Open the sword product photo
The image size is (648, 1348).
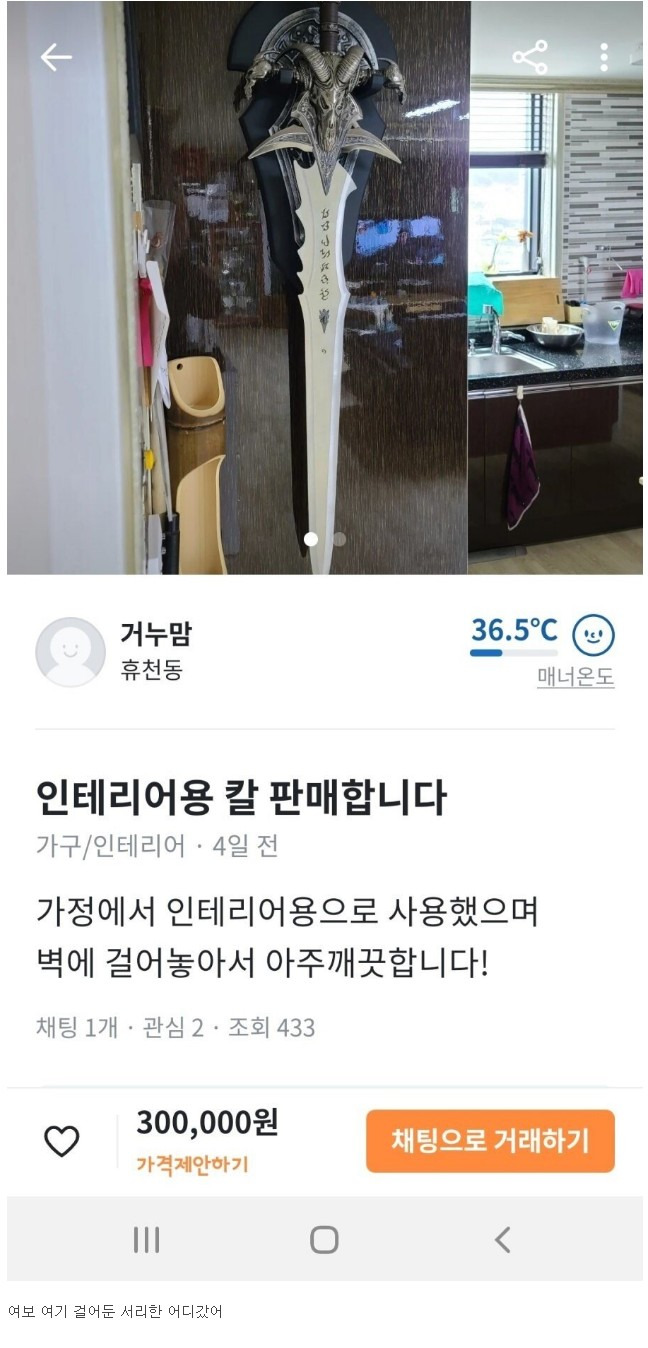click(325, 288)
